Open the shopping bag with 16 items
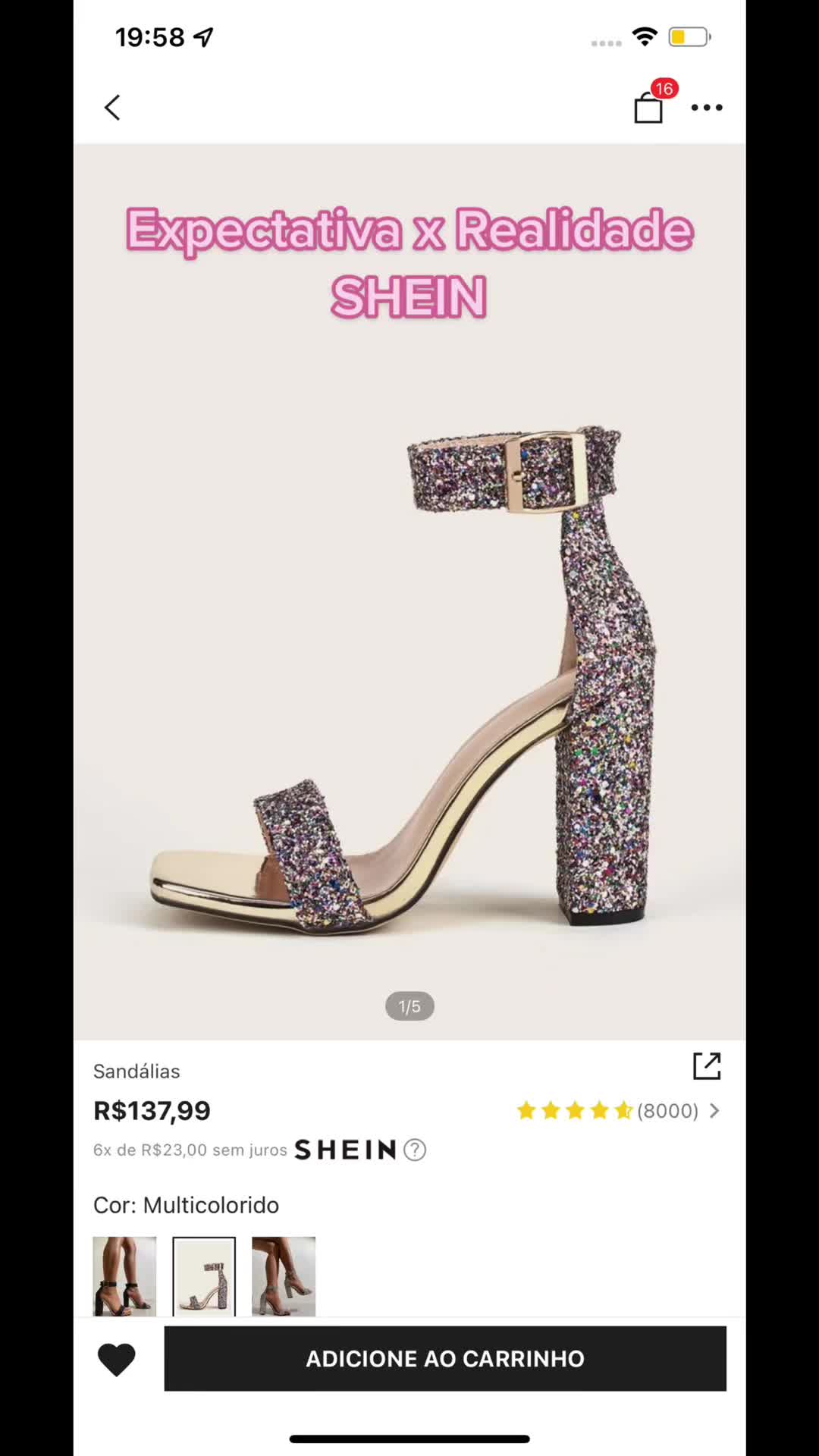This screenshot has height=1456, width=819. (649, 107)
